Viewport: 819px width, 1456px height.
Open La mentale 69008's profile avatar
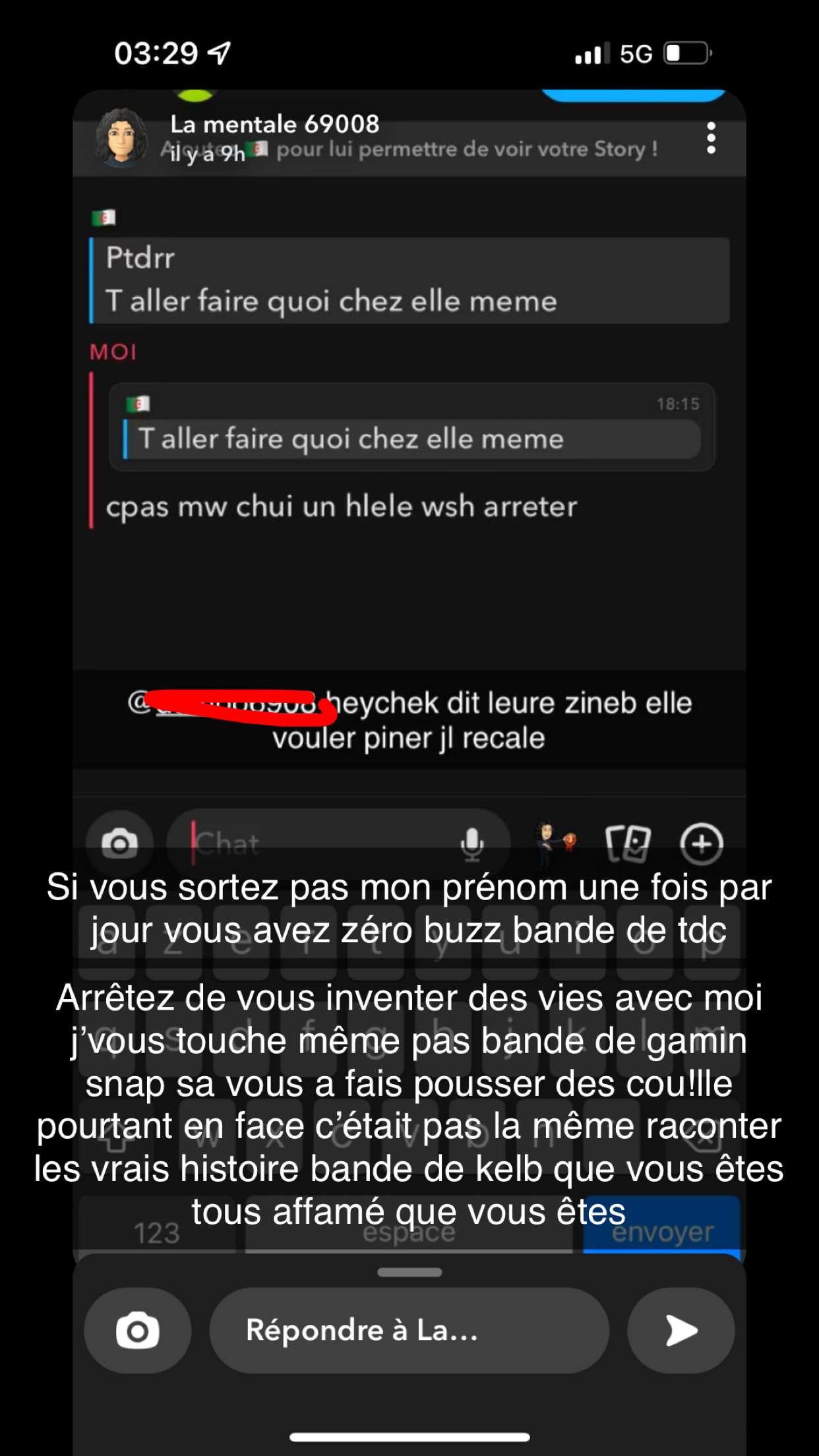pos(121,137)
